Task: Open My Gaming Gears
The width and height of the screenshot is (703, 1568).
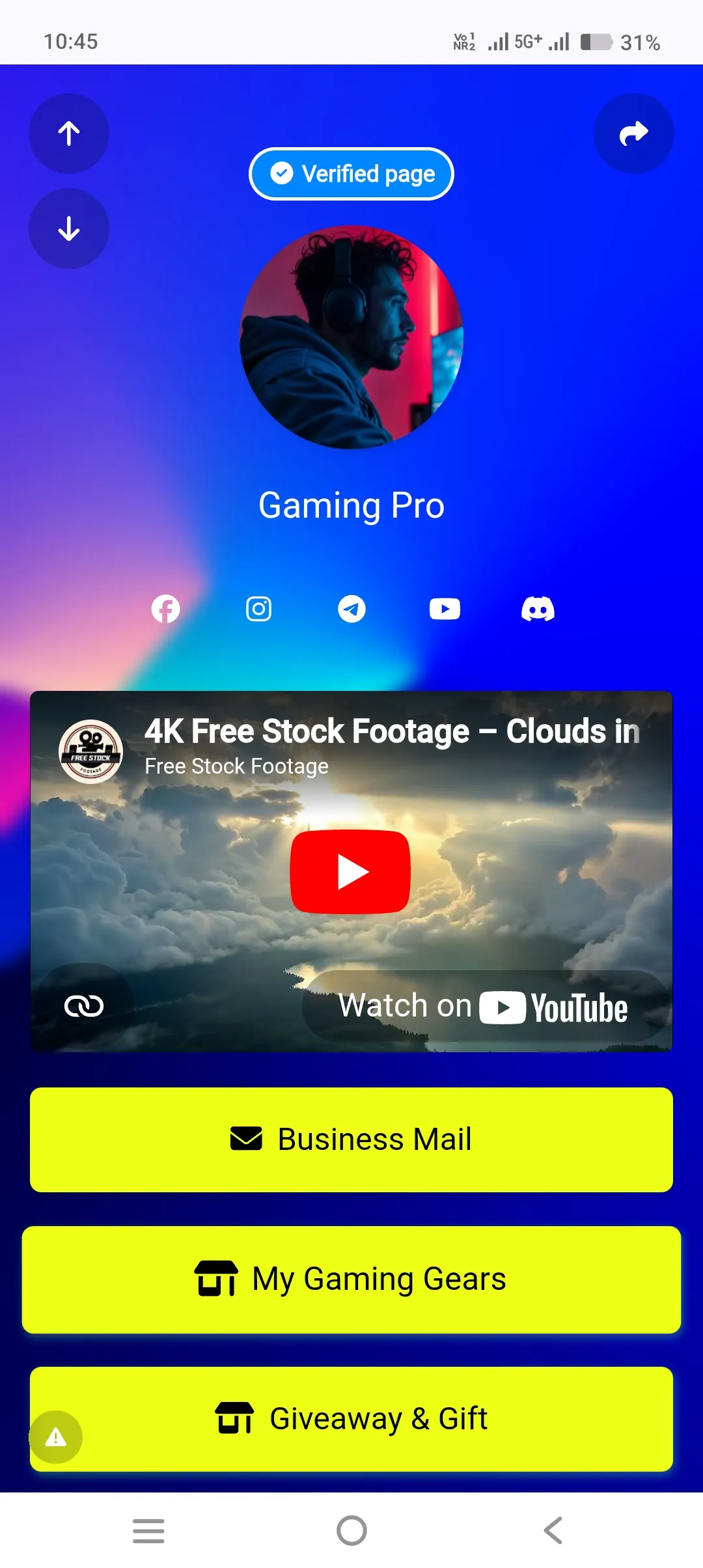Action: (351, 1279)
